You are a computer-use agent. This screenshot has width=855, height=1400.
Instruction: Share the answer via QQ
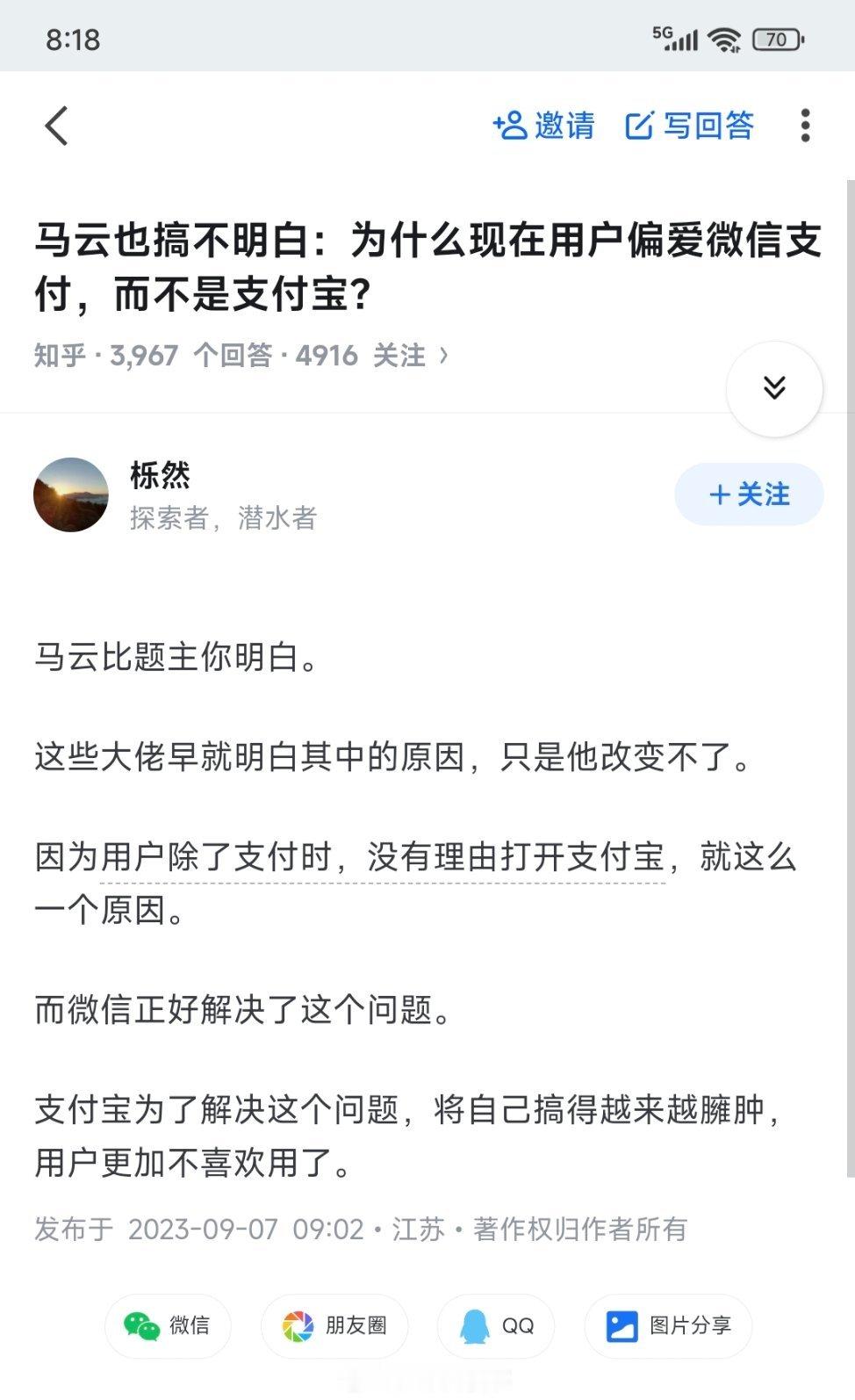(495, 1326)
